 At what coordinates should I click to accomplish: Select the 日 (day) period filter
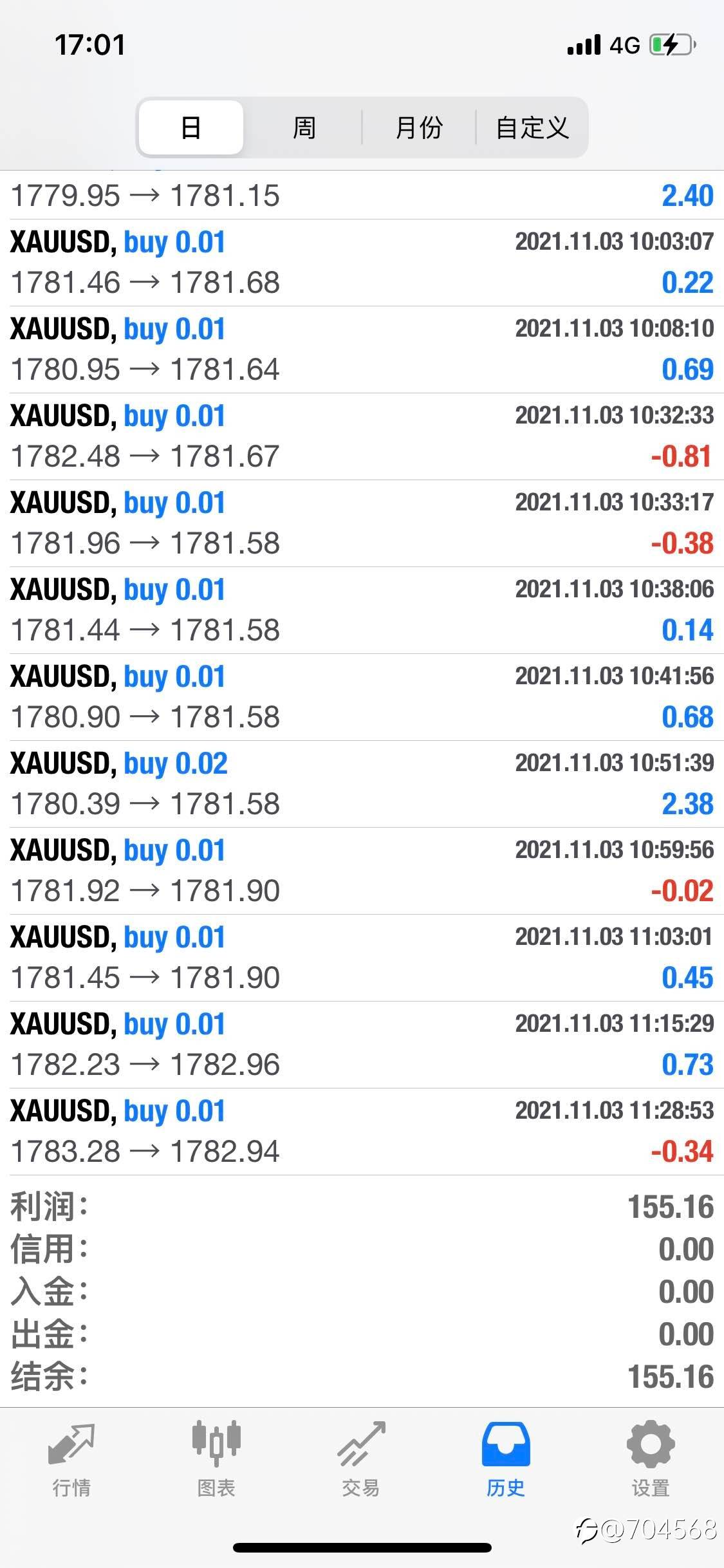(191, 127)
